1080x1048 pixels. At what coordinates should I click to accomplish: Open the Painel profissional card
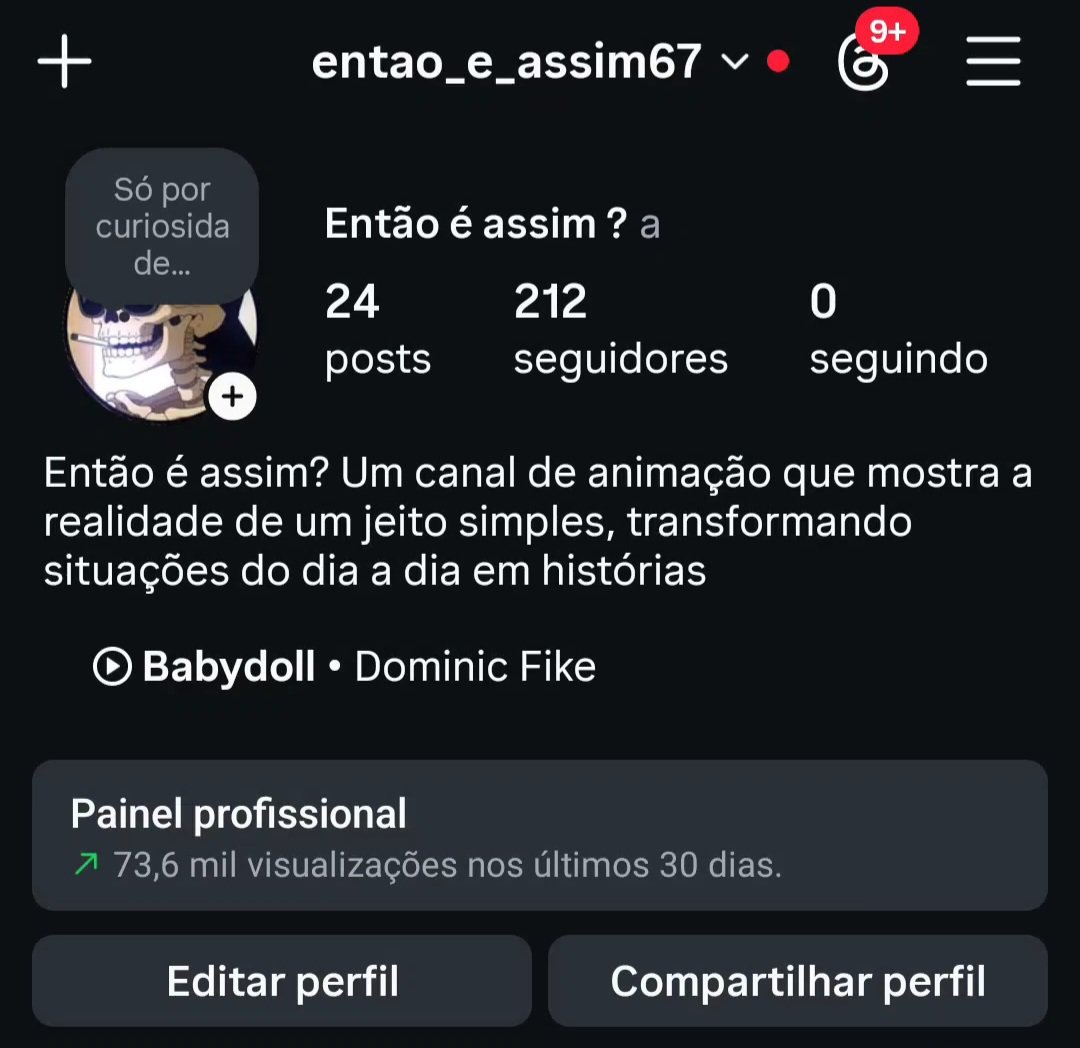coord(540,835)
